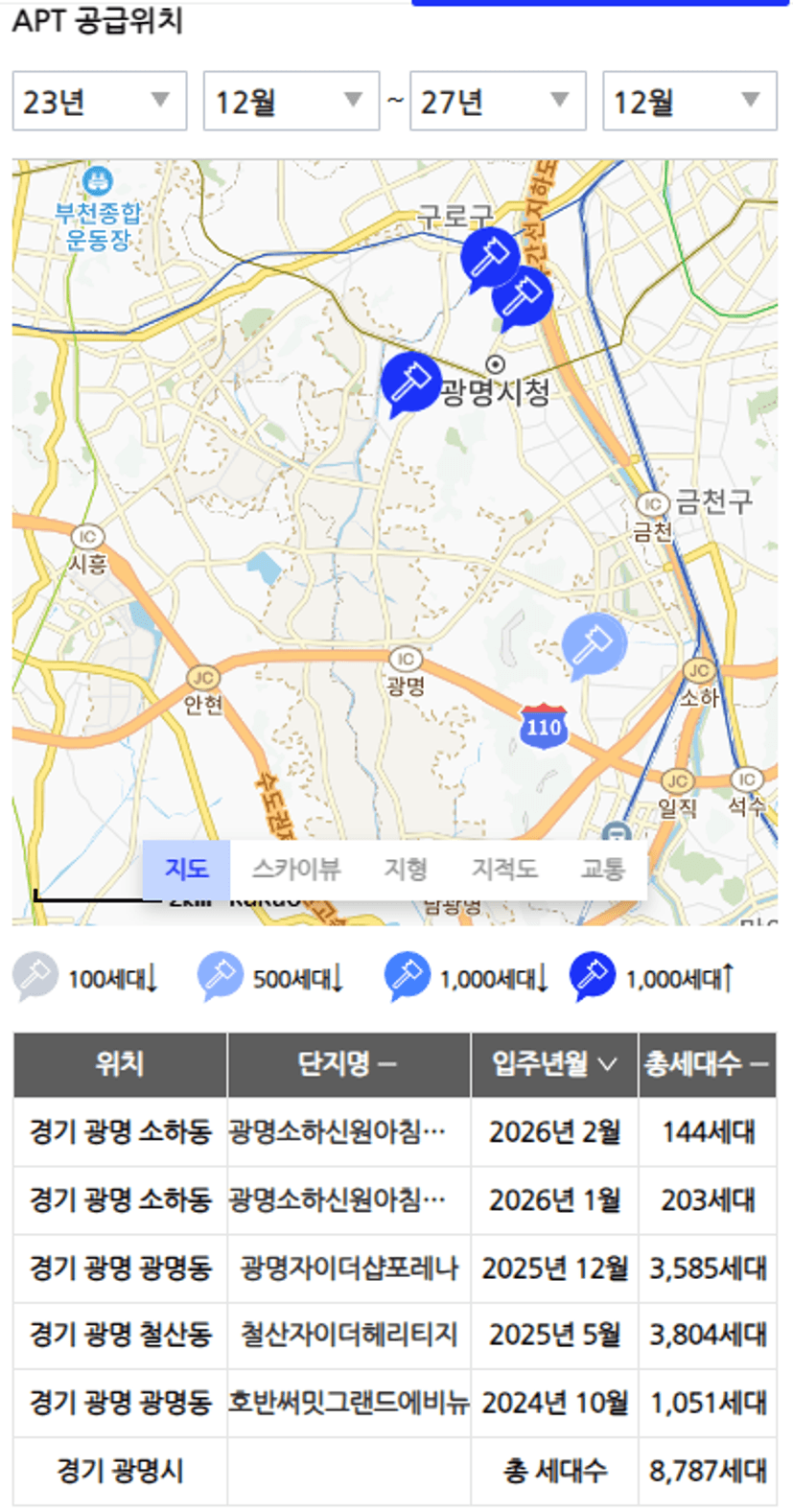Tap the light blue marker near 소하 JC

point(594,644)
